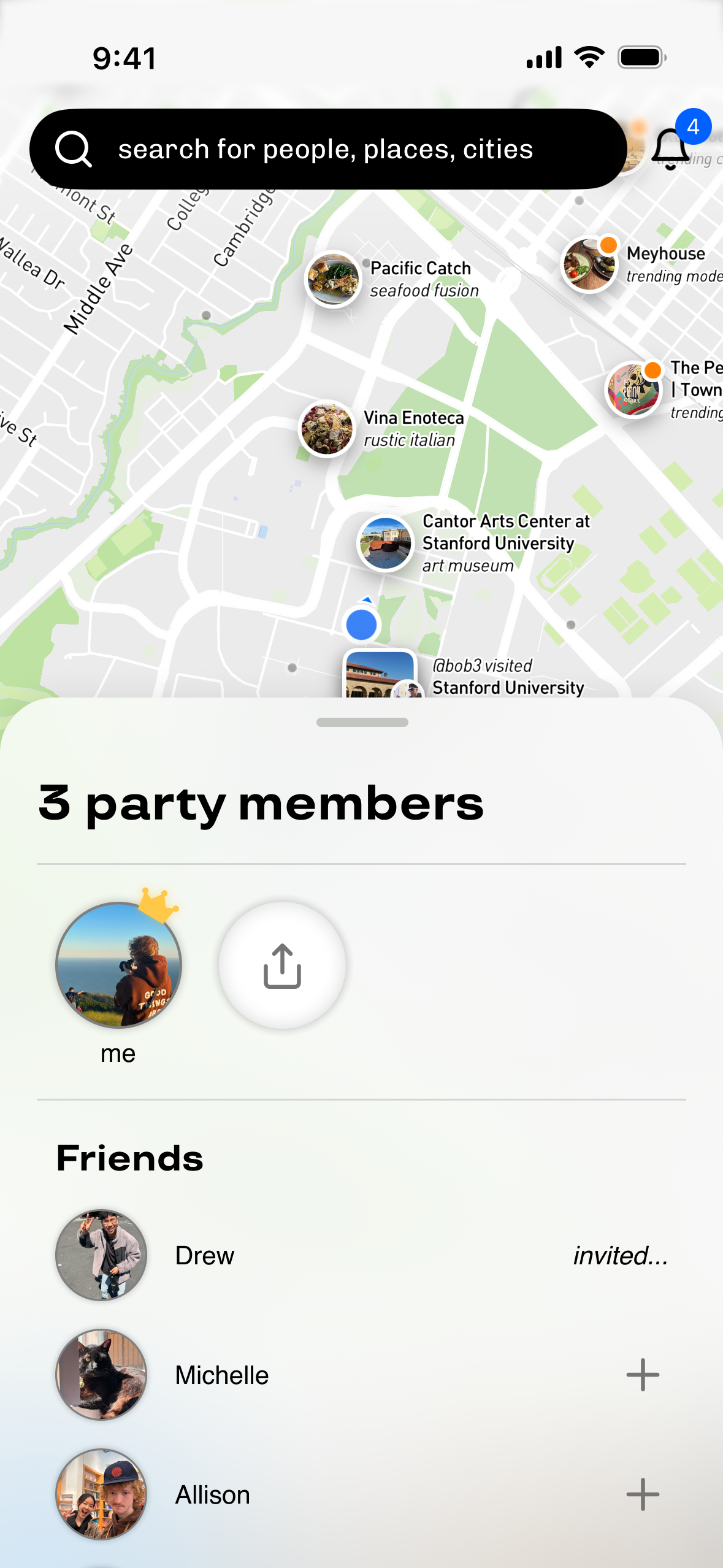Tap the sheet's drag handle
This screenshot has width=723, height=1568.
[362, 723]
